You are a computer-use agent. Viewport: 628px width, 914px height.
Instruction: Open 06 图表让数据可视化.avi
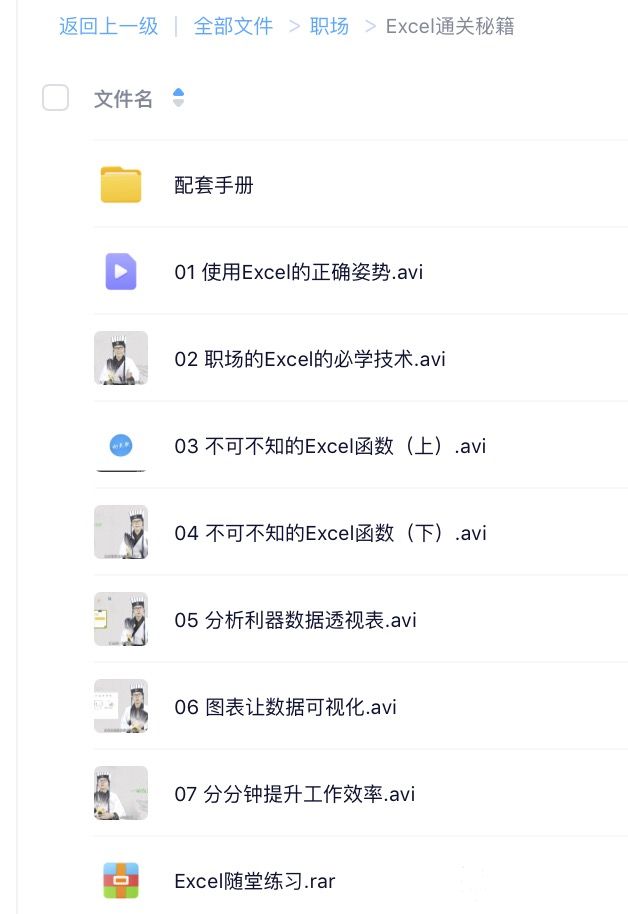(x=285, y=707)
